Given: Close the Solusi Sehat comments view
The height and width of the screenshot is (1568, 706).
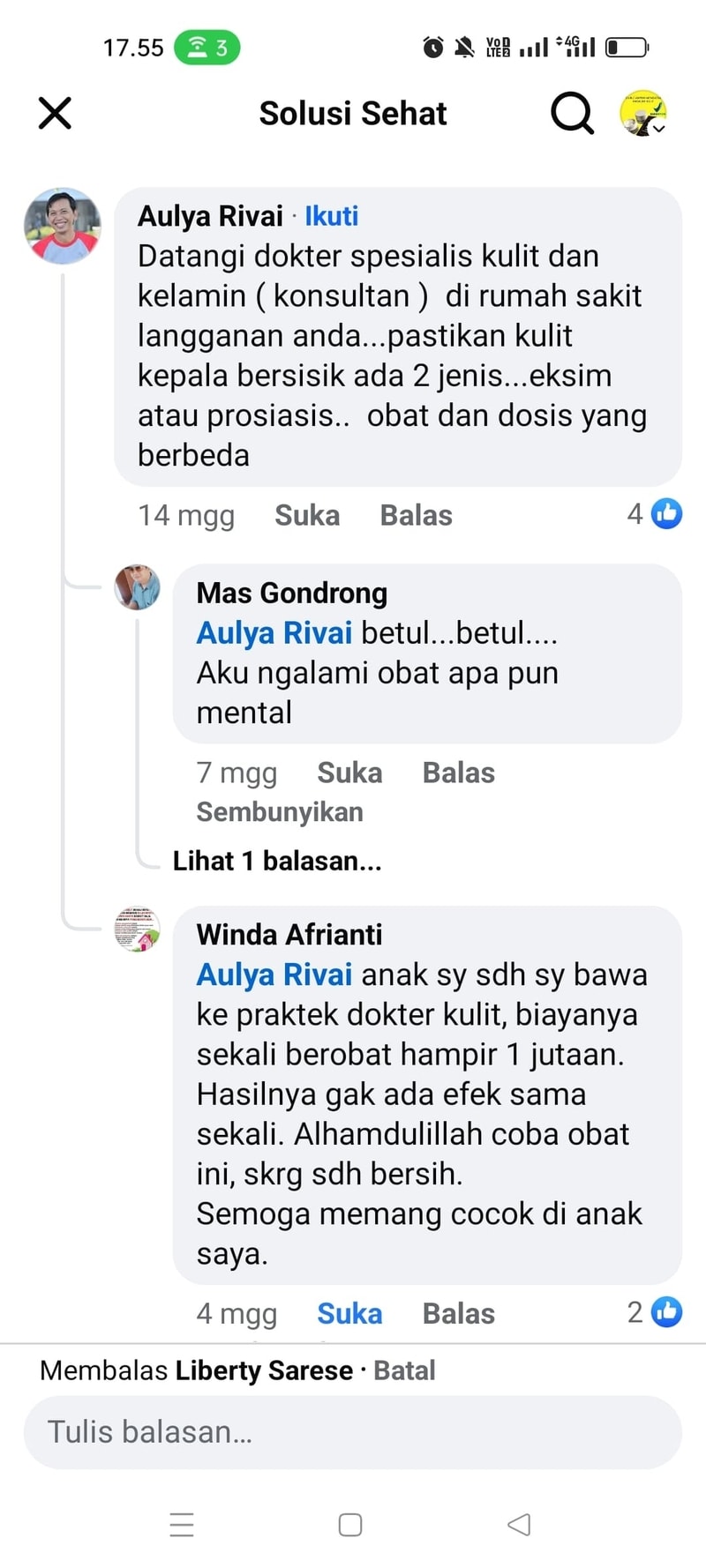Looking at the screenshot, I should pyautogui.click(x=55, y=113).
